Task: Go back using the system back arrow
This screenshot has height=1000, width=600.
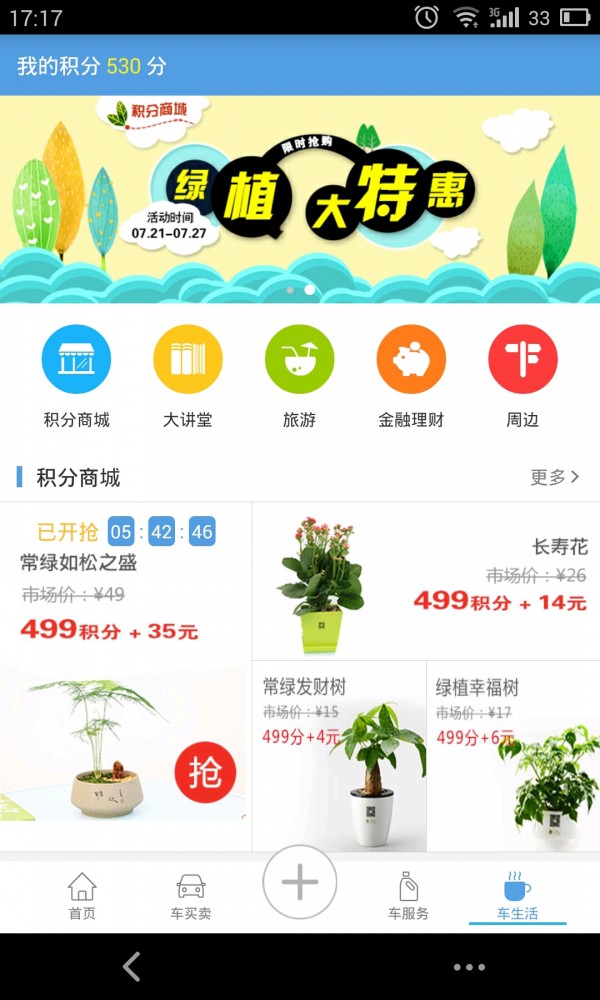Action: [x=131, y=966]
